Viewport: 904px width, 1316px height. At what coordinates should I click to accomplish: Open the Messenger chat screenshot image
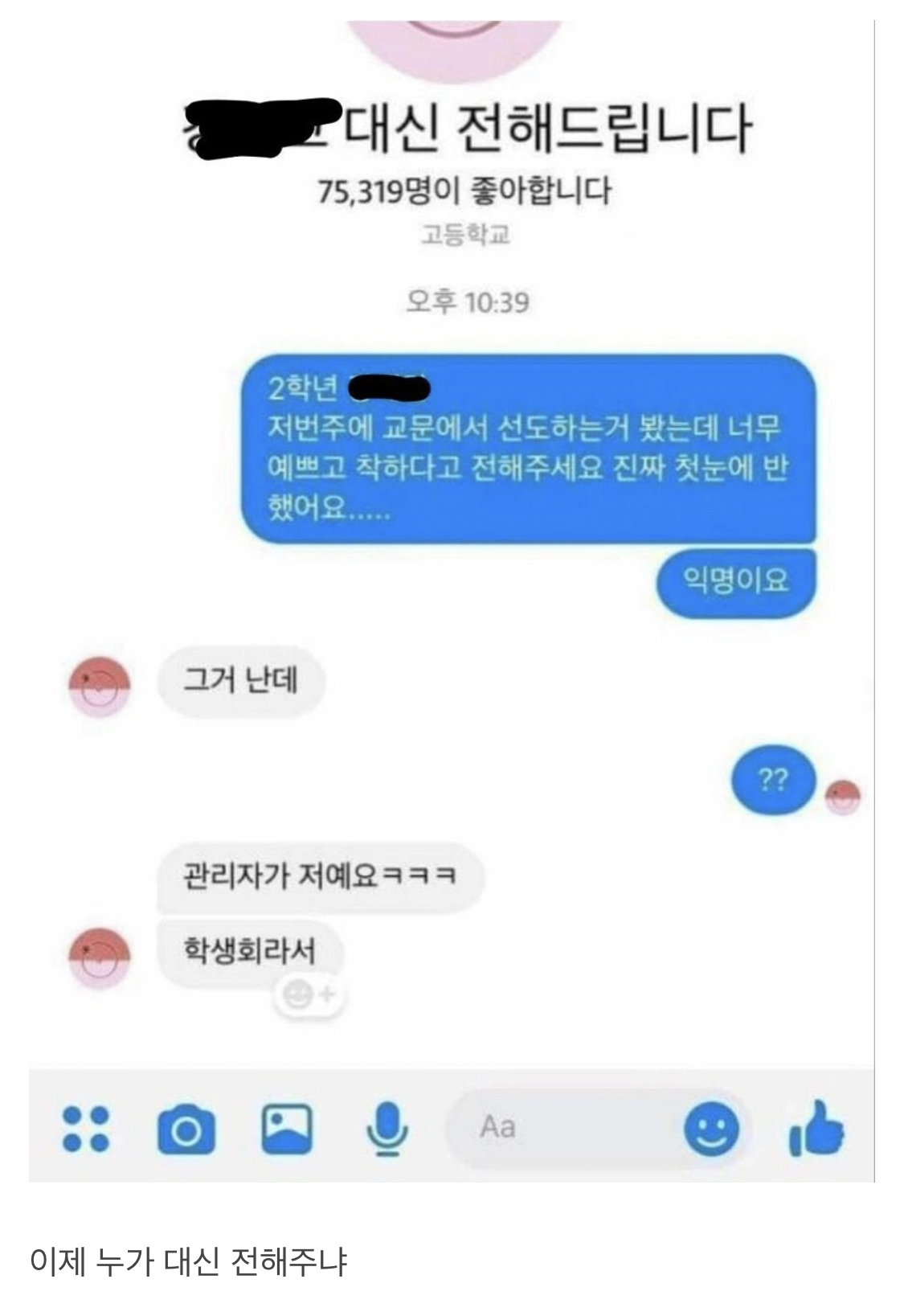pyautogui.click(x=452, y=601)
